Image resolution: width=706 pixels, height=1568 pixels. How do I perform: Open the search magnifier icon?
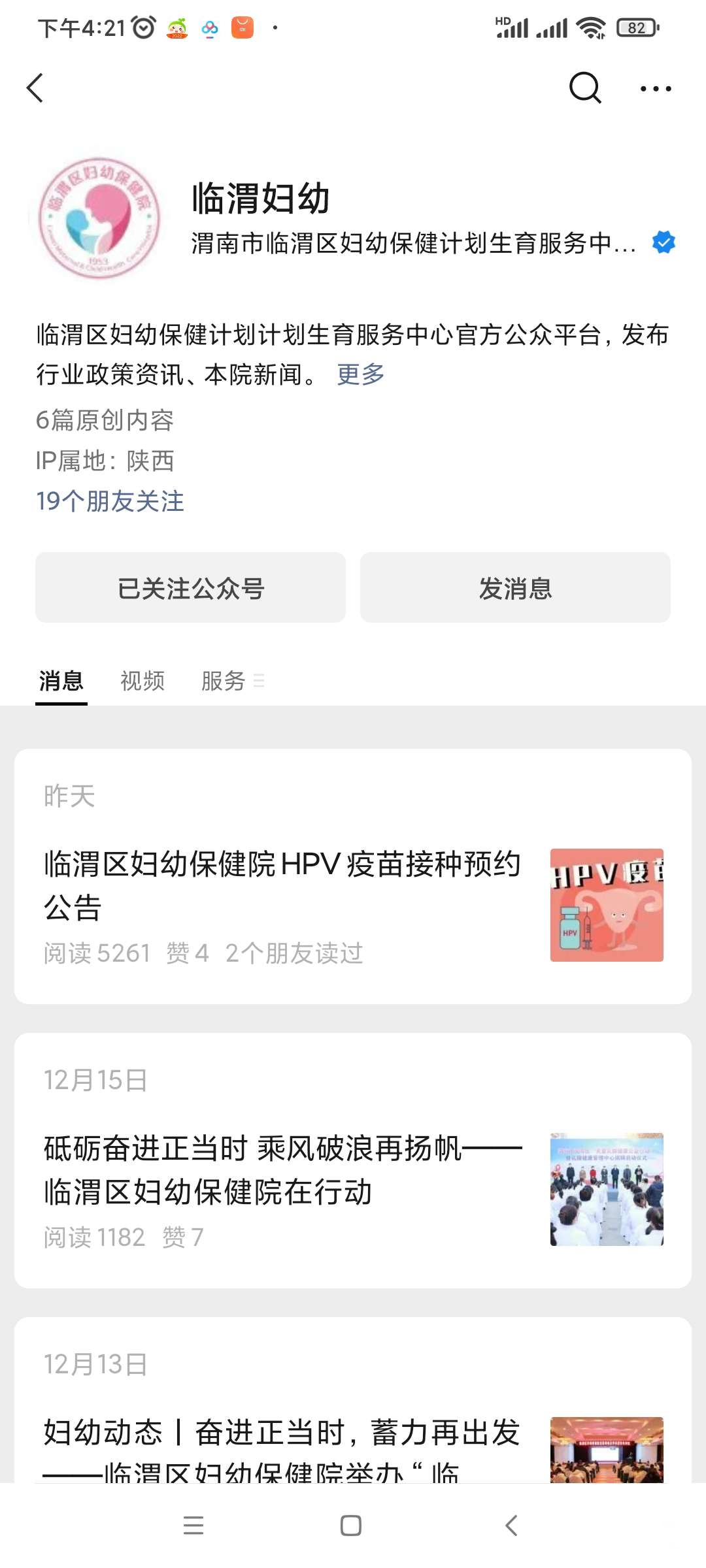(584, 88)
